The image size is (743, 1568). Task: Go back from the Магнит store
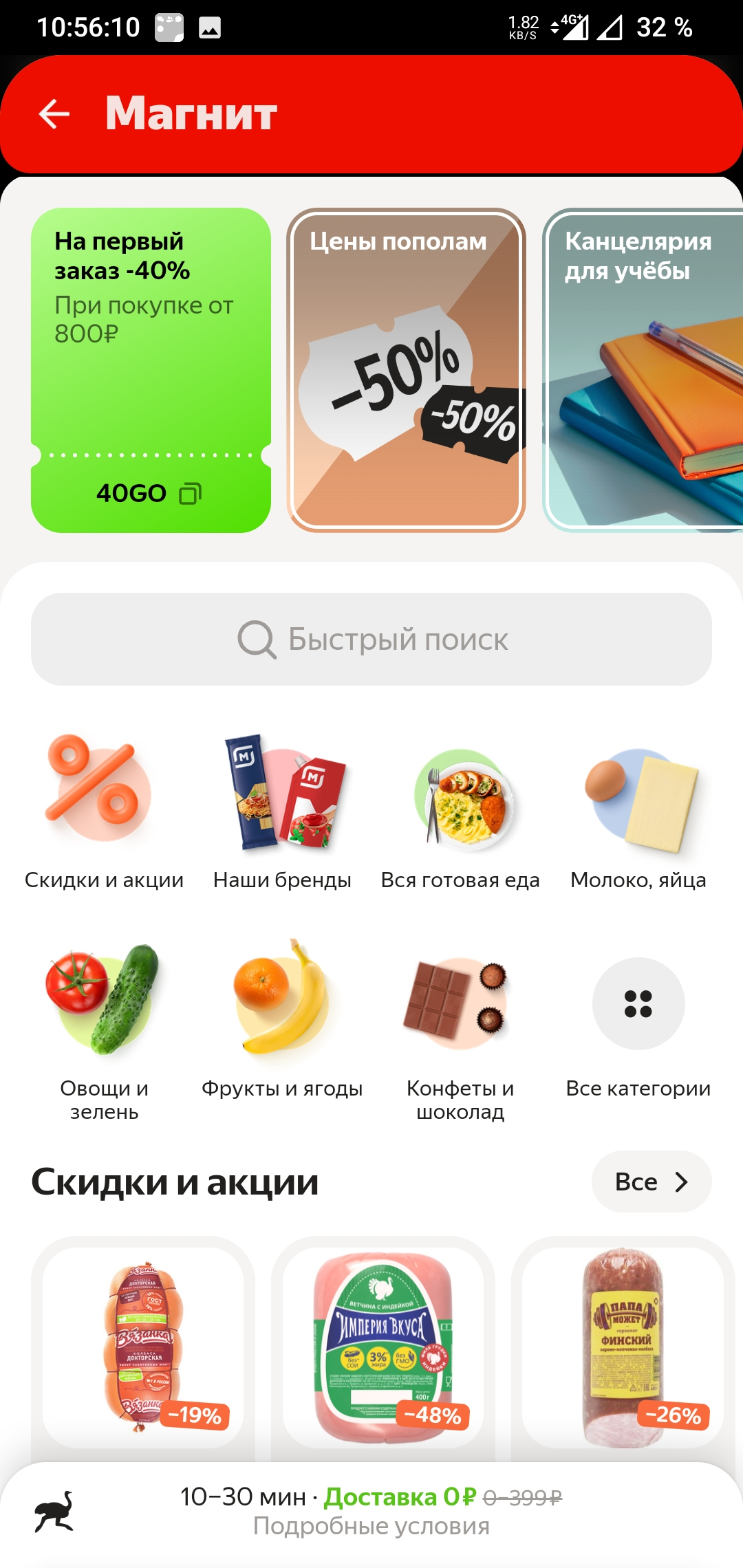(54, 113)
